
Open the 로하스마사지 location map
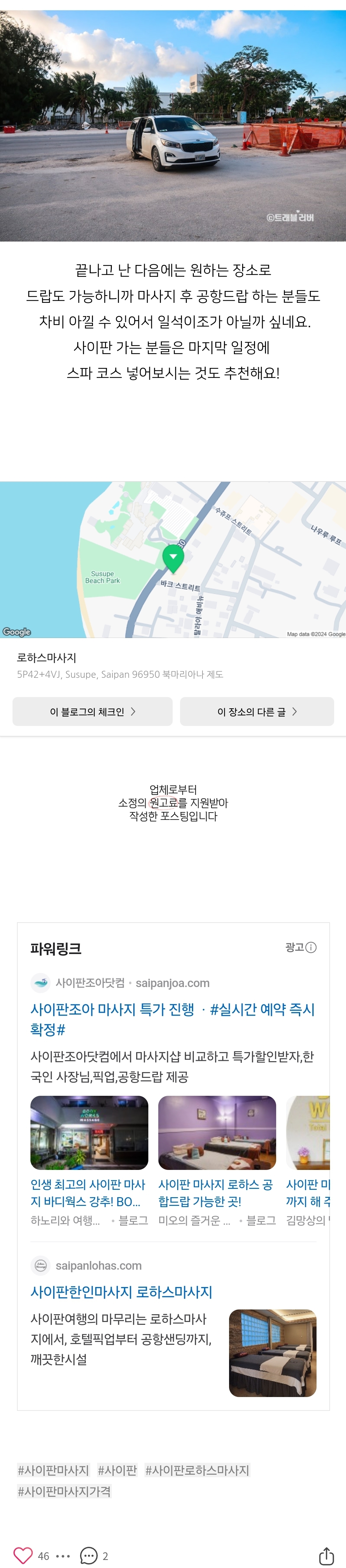(173, 560)
